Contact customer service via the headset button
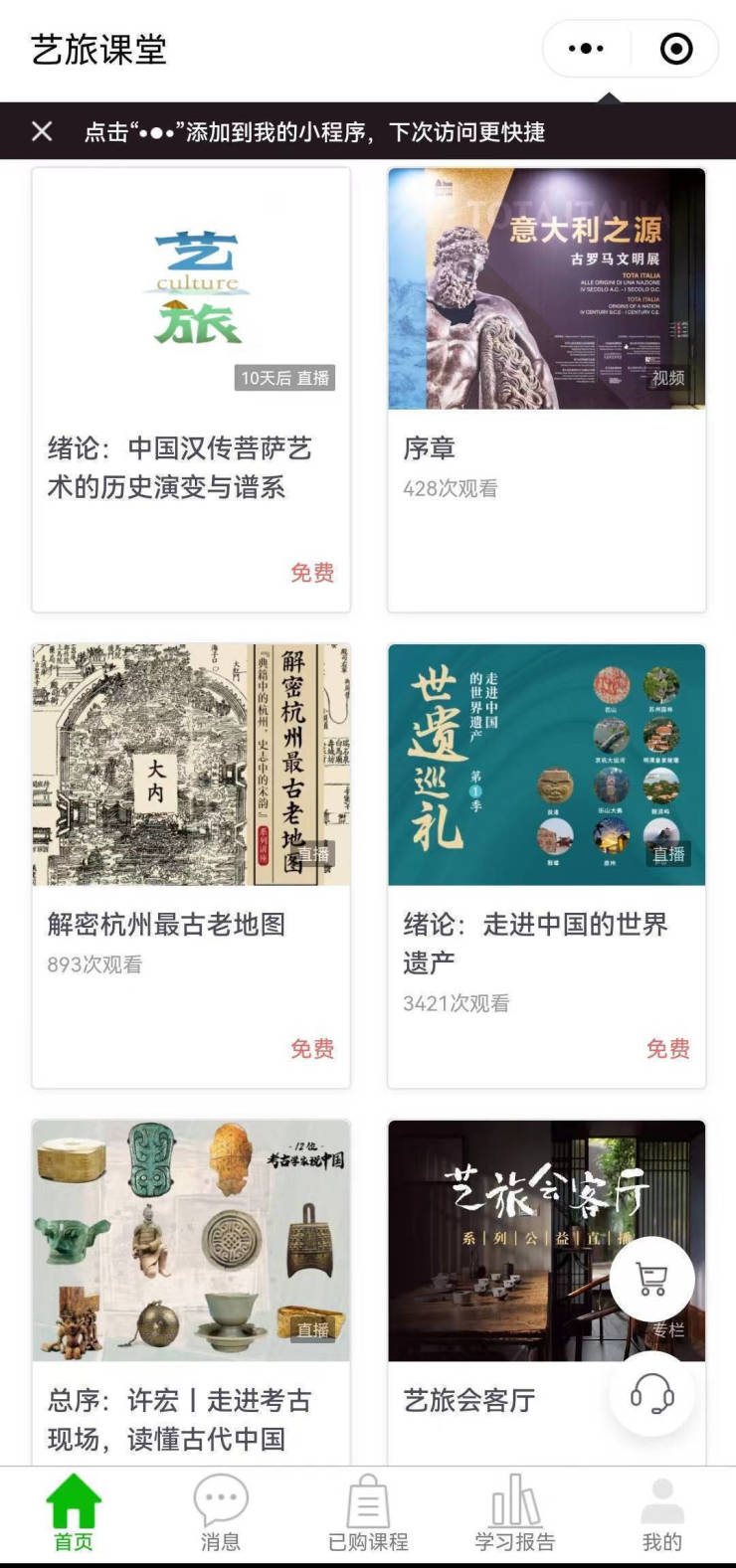 pos(652,1395)
